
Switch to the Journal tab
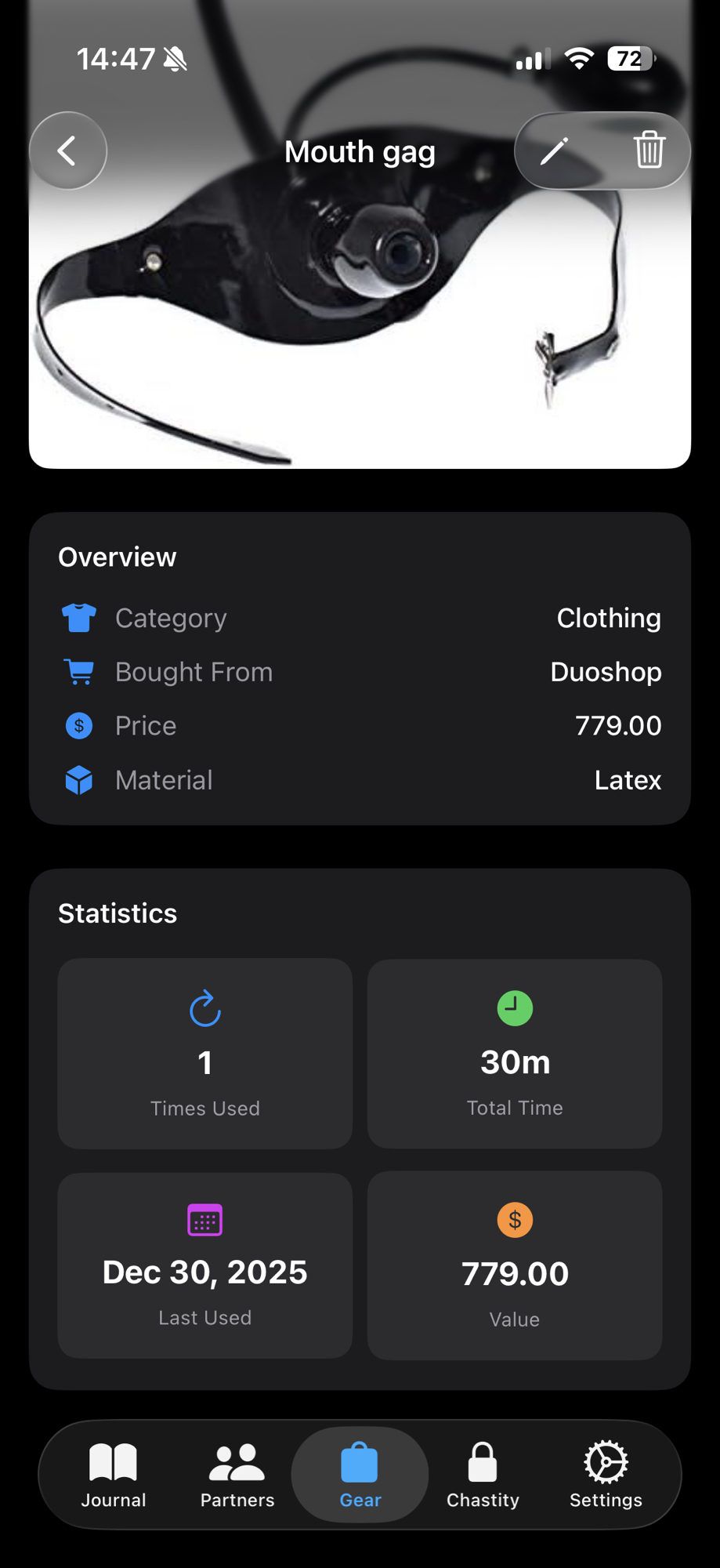point(114,1475)
